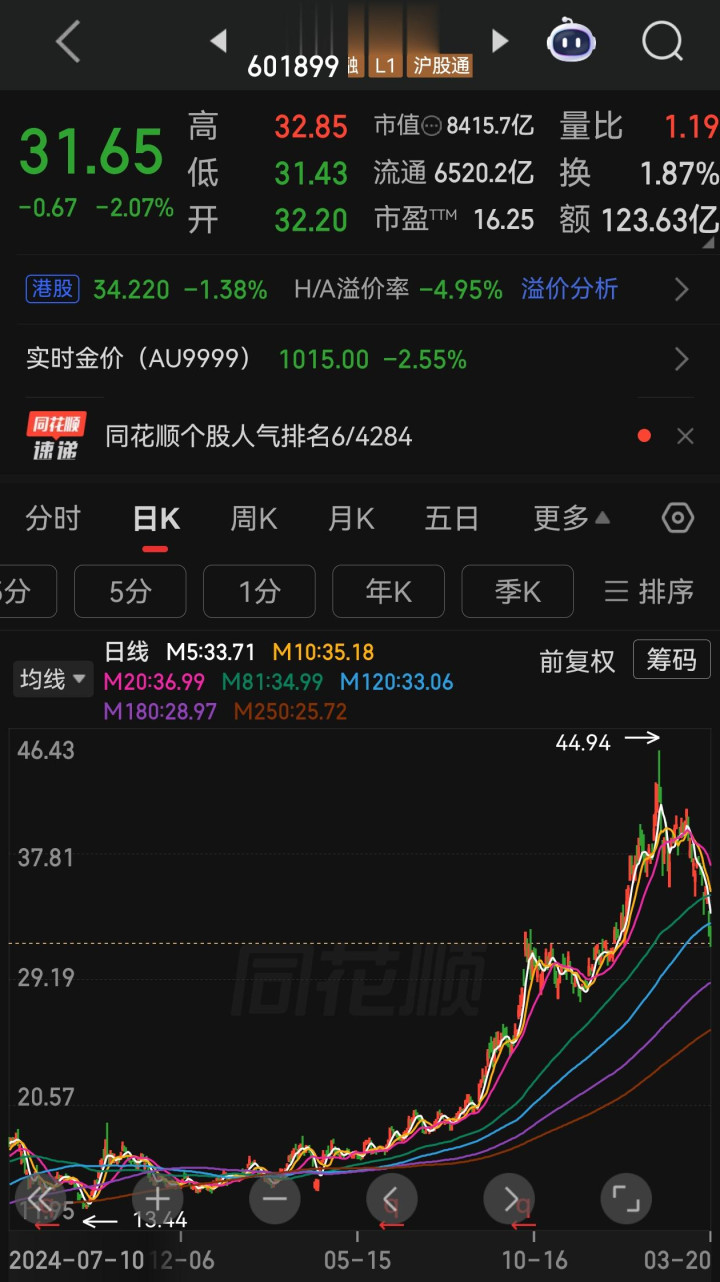Image resolution: width=720 pixels, height=1282 pixels.
Task: Open the 均线 indicator dropdown
Action: pos(49,680)
